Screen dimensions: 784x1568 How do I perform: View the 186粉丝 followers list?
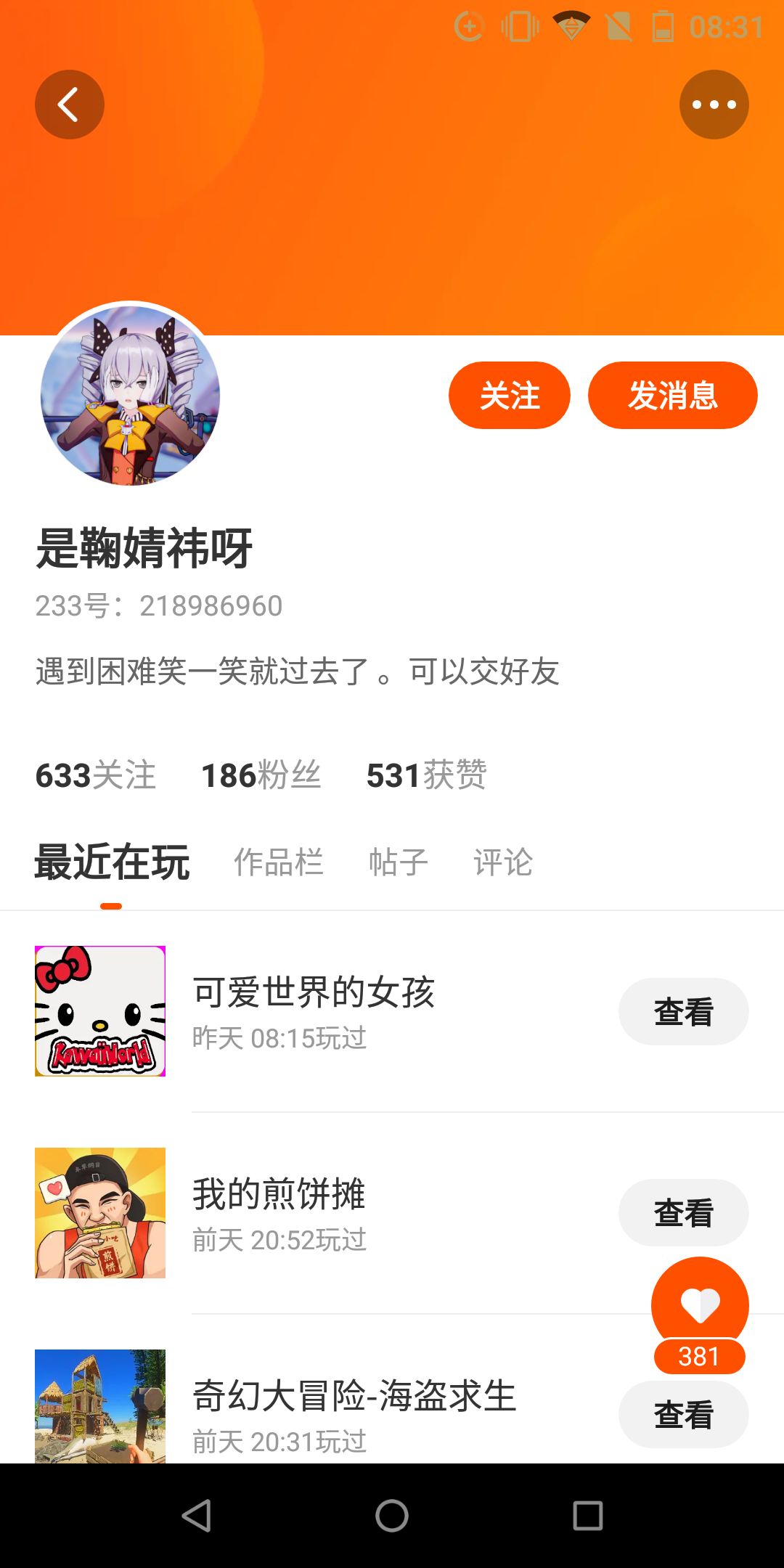[261, 775]
